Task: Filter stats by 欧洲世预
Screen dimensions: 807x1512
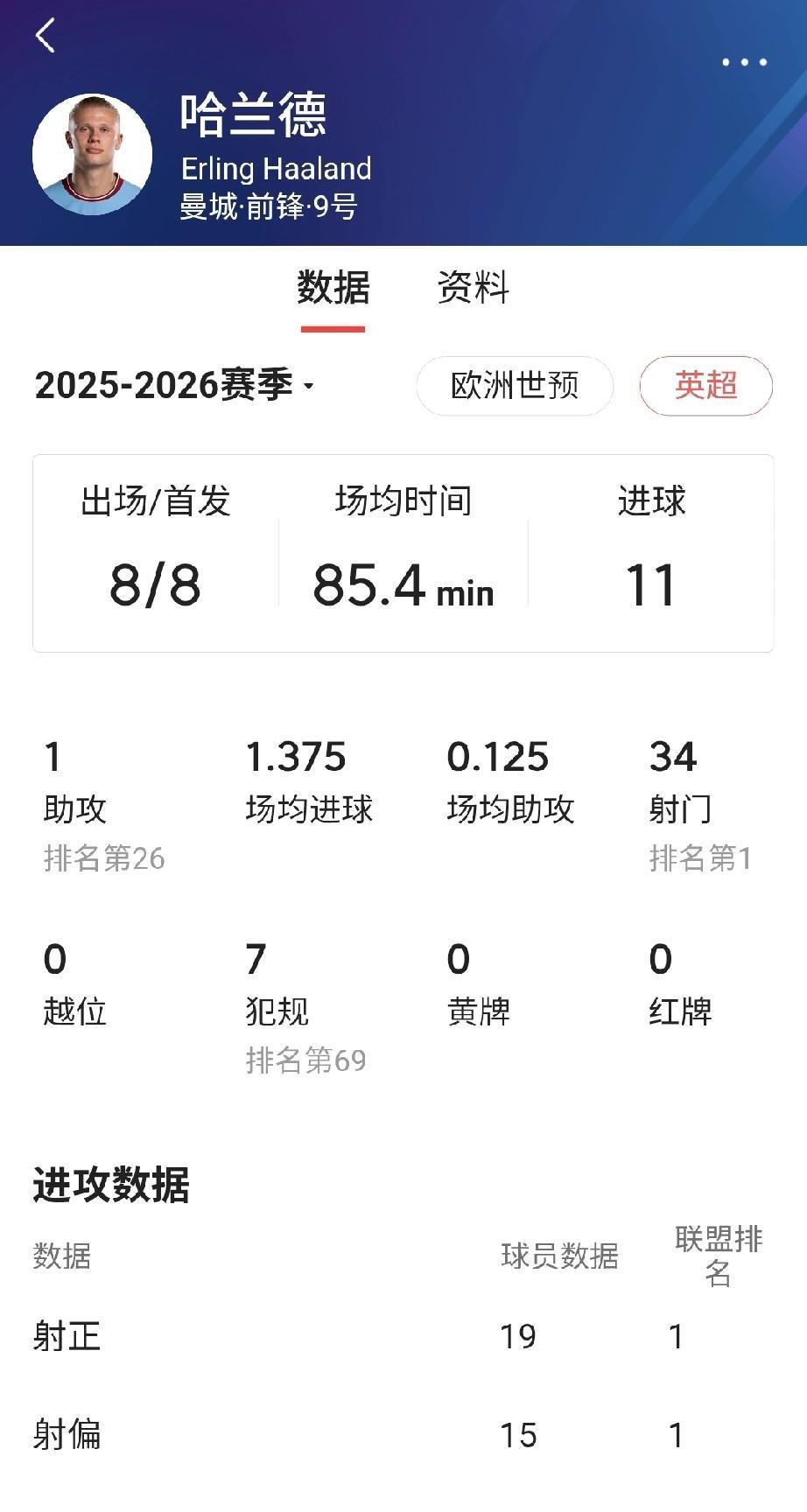Action: 515,385
